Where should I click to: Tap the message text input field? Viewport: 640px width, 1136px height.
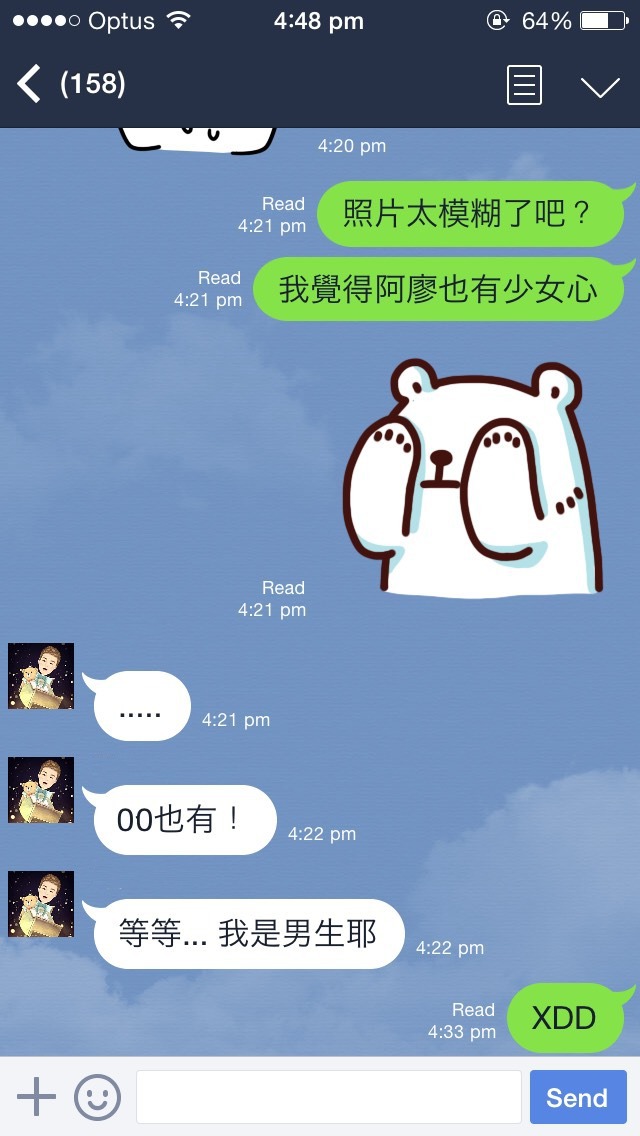pos(329,1097)
